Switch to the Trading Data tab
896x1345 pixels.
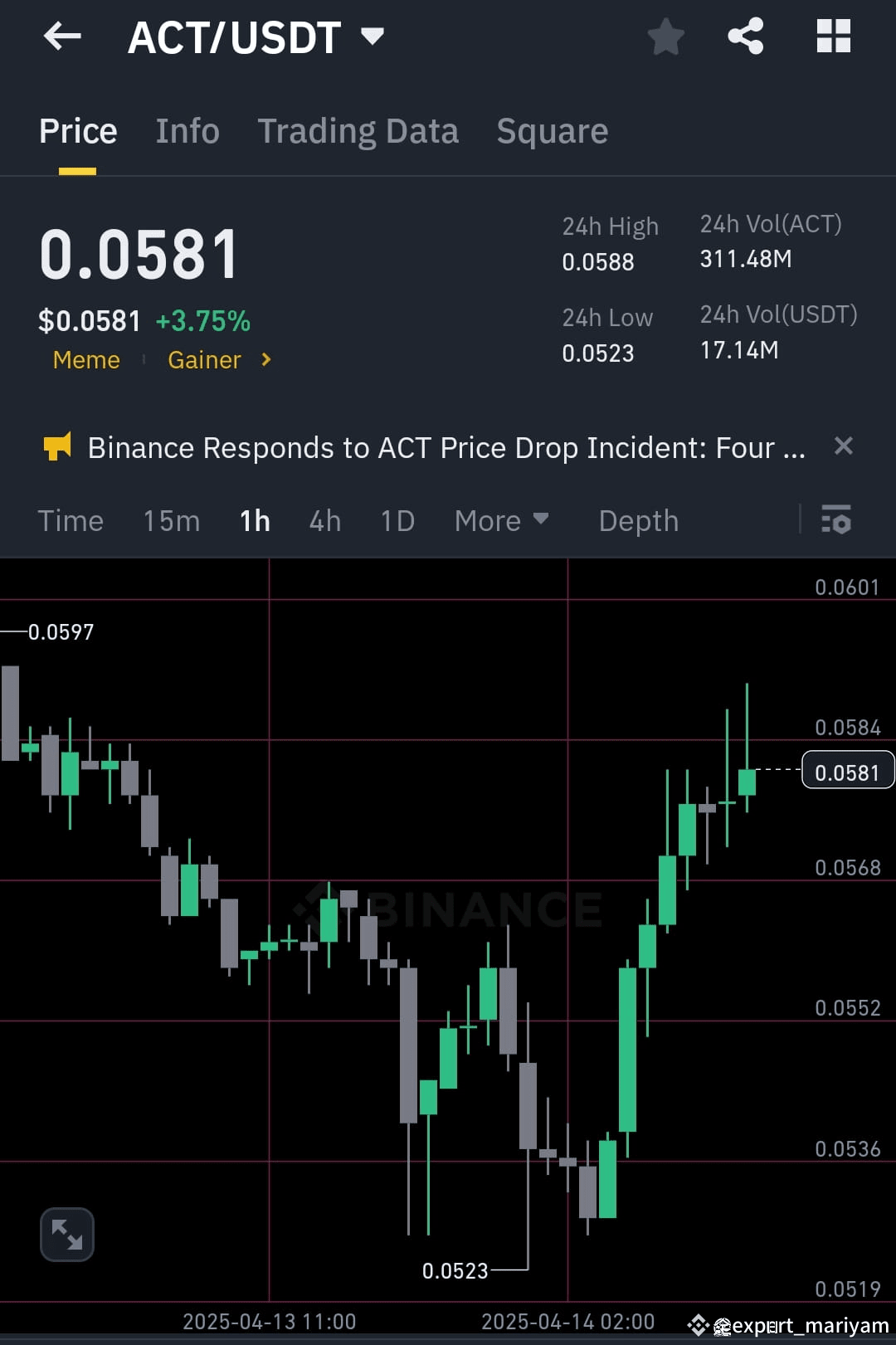tap(358, 131)
